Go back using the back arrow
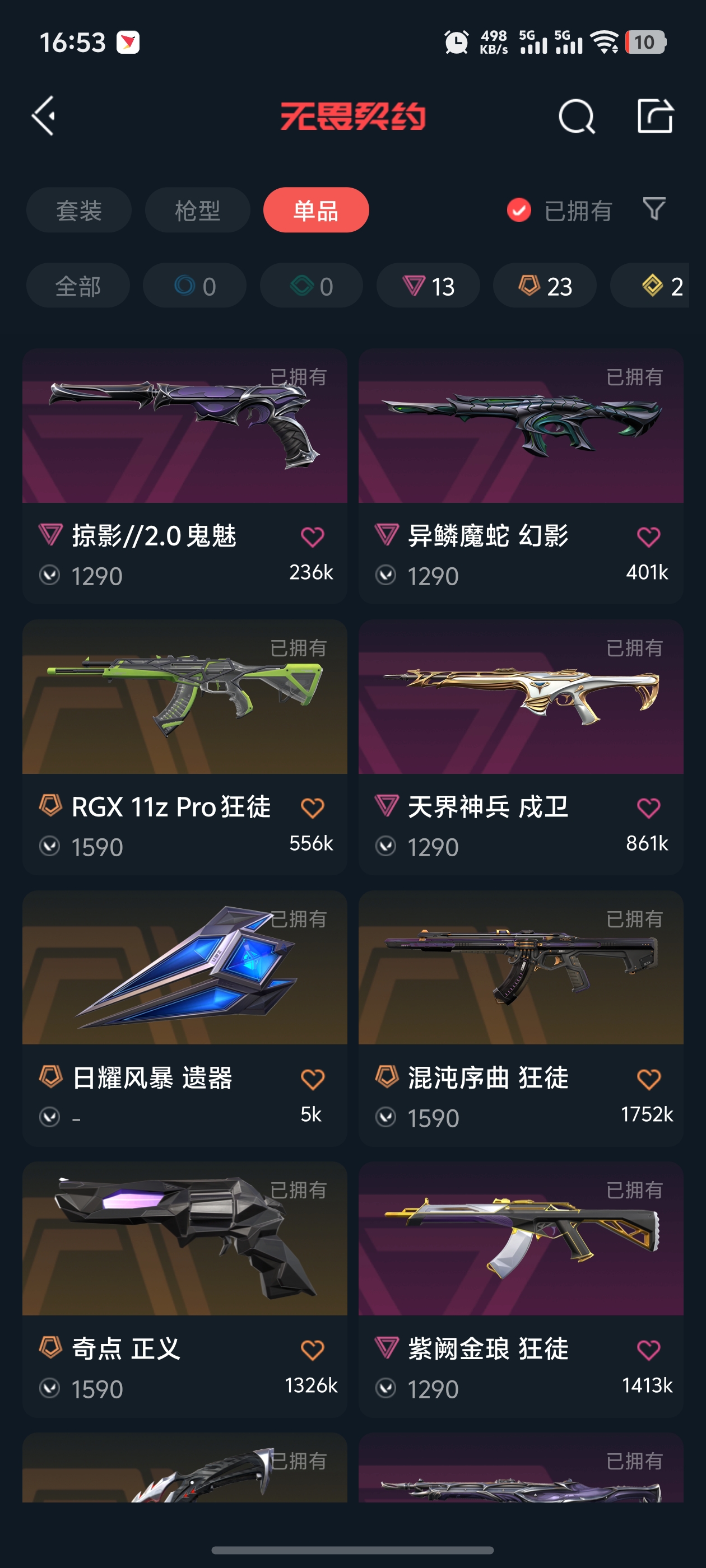 tap(43, 117)
